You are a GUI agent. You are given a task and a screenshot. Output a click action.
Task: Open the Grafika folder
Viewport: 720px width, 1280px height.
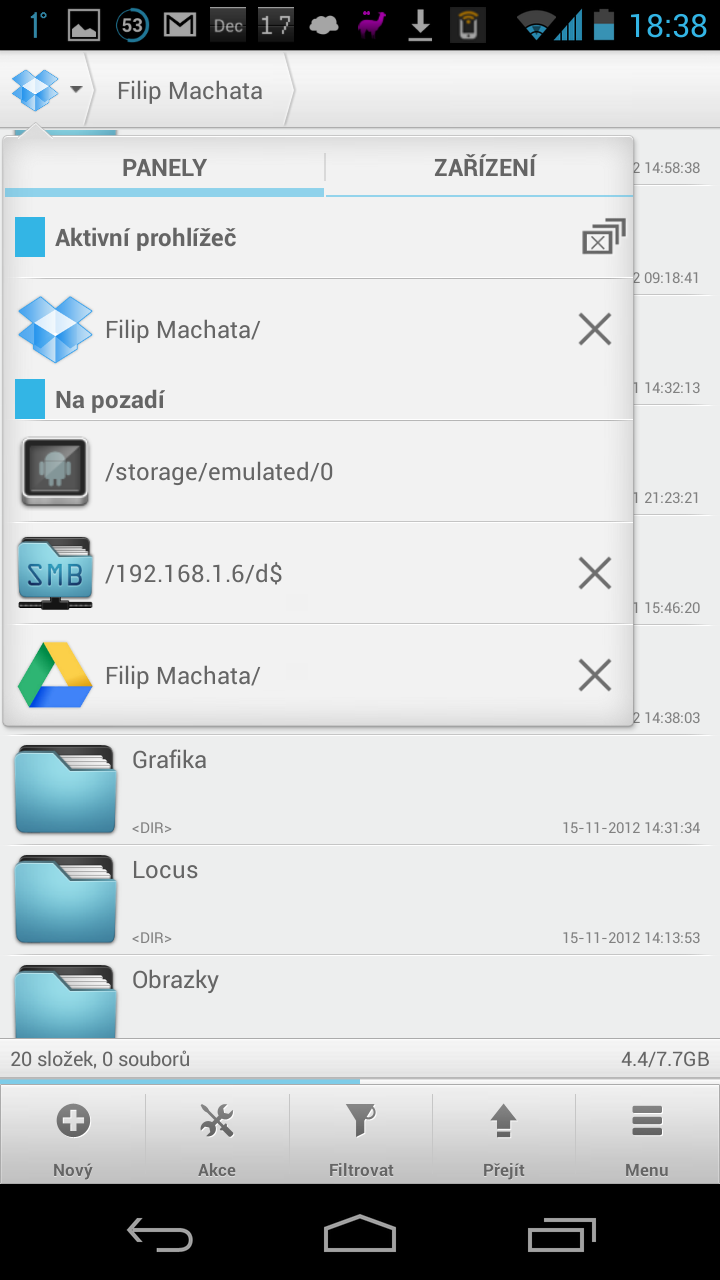pos(360,791)
